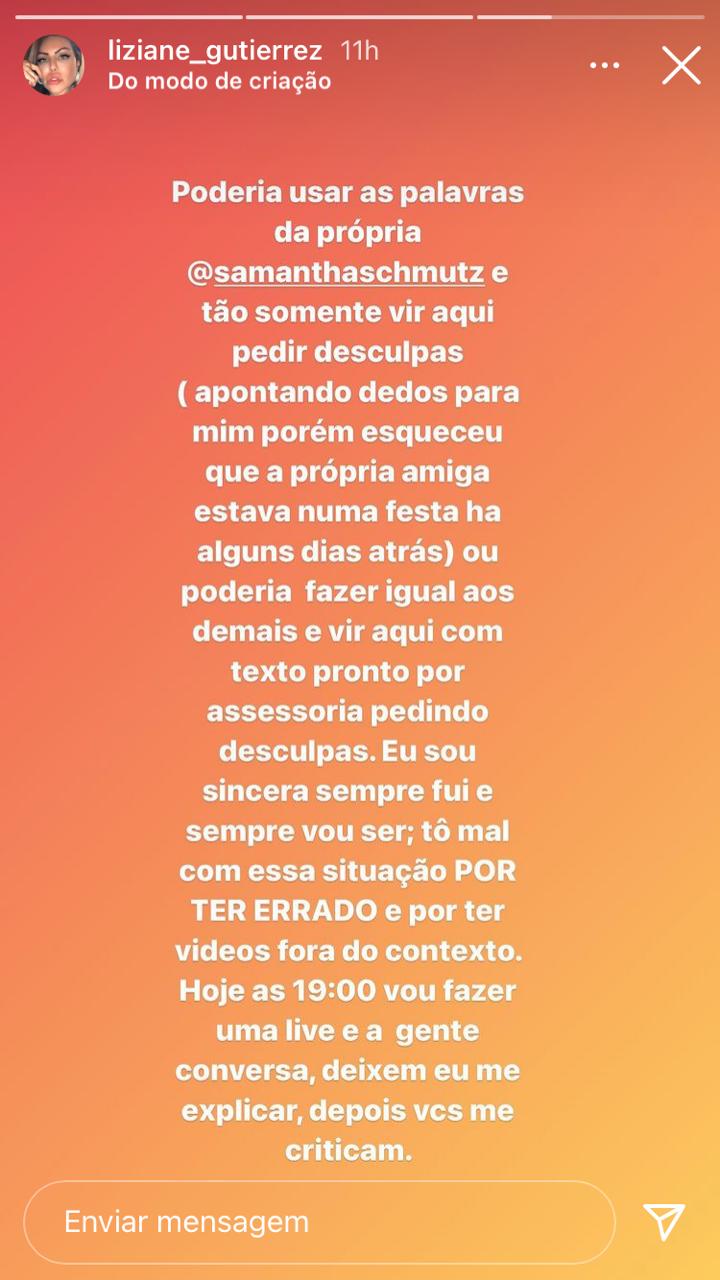Share story via the paper plane icon
This screenshot has width=720, height=1280.
point(664,1222)
